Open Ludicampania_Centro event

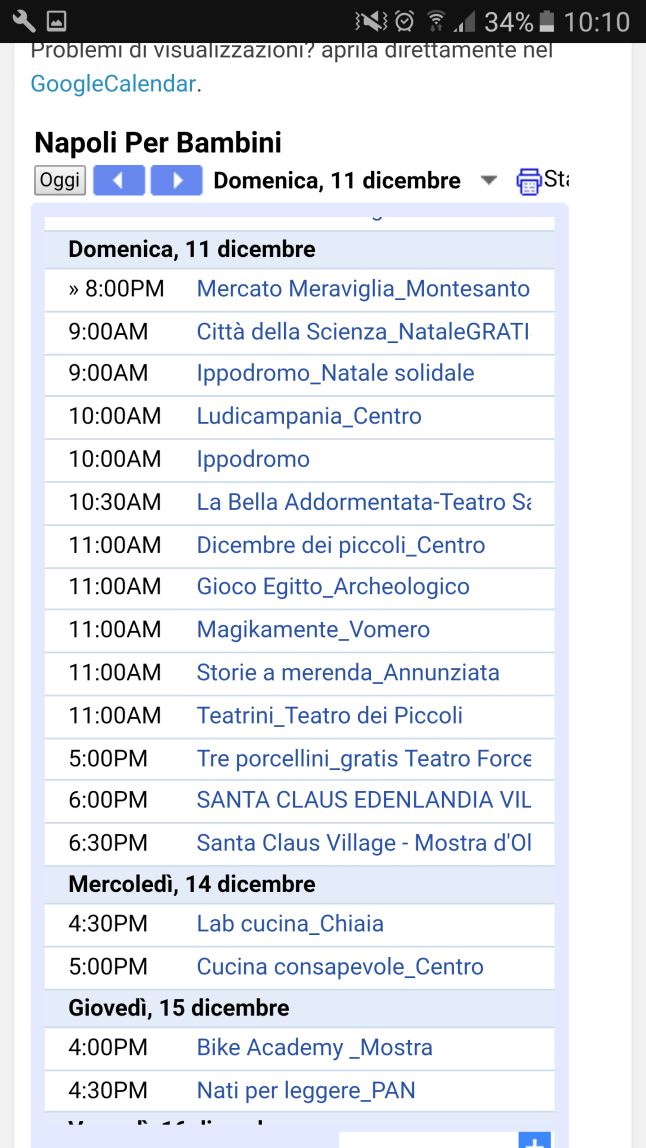[x=309, y=416]
